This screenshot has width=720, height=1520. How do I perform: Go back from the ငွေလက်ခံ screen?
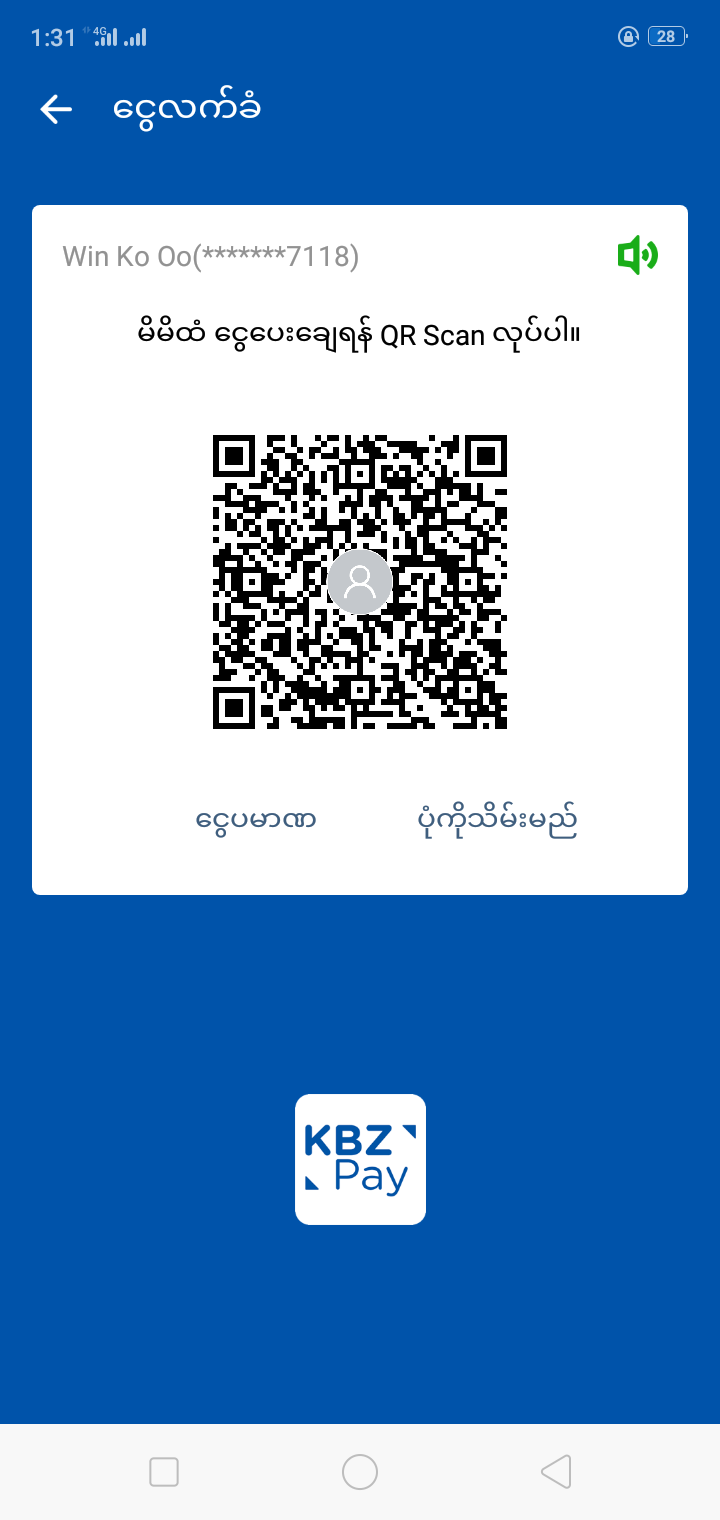coord(56,109)
